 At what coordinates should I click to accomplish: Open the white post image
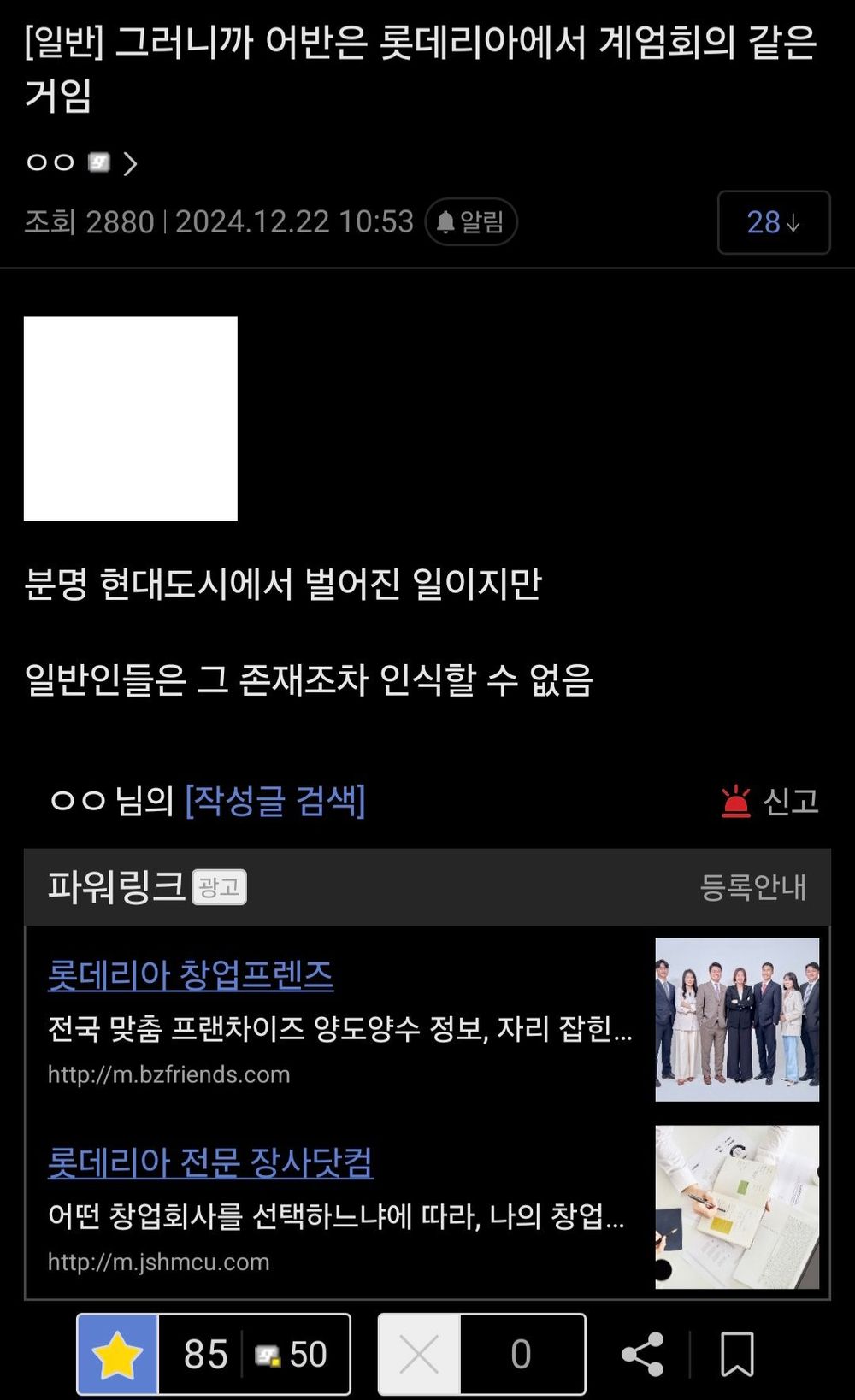[131, 419]
